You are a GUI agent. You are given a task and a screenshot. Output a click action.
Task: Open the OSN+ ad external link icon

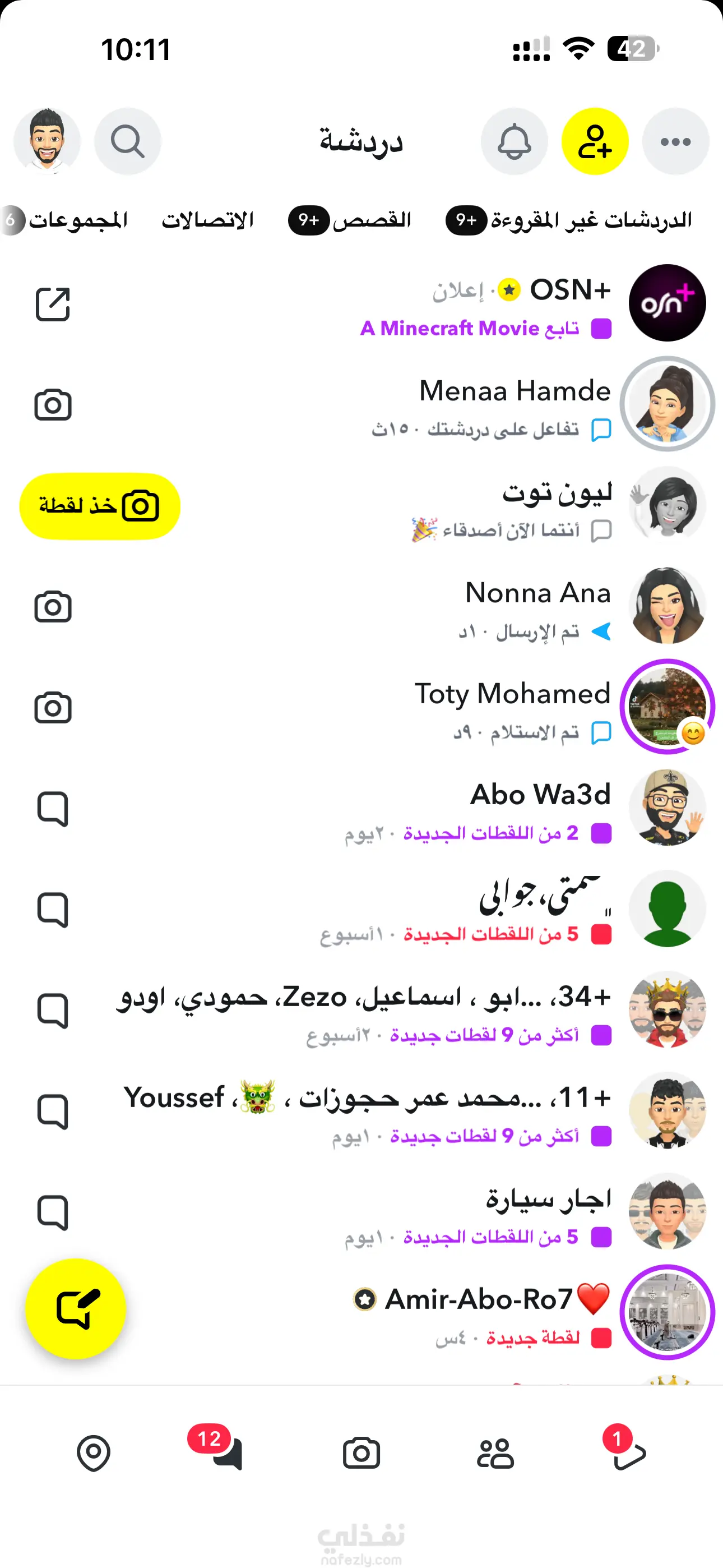click(53, 304)
